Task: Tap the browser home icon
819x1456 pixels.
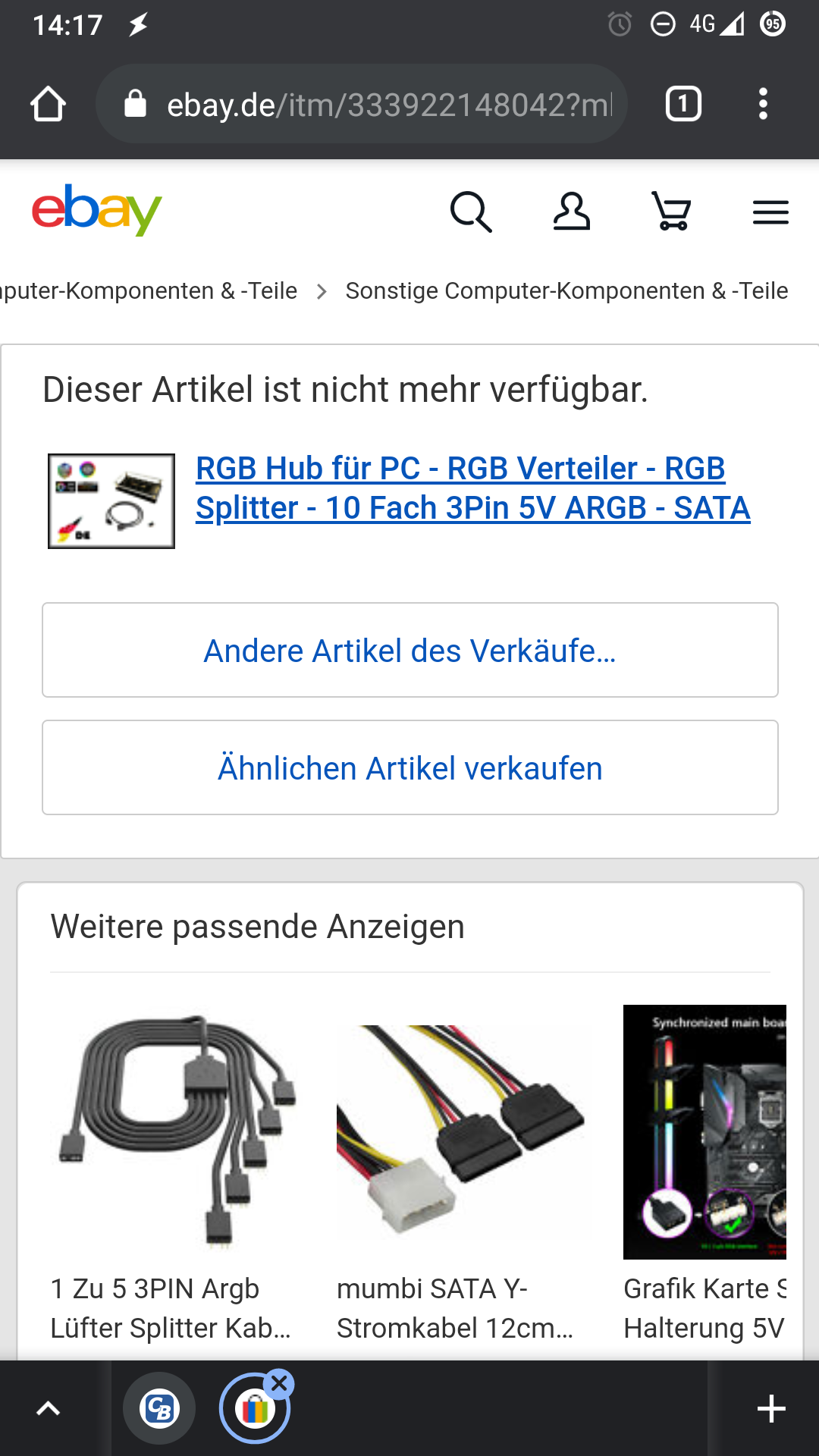Action: (x=49, y=104)
